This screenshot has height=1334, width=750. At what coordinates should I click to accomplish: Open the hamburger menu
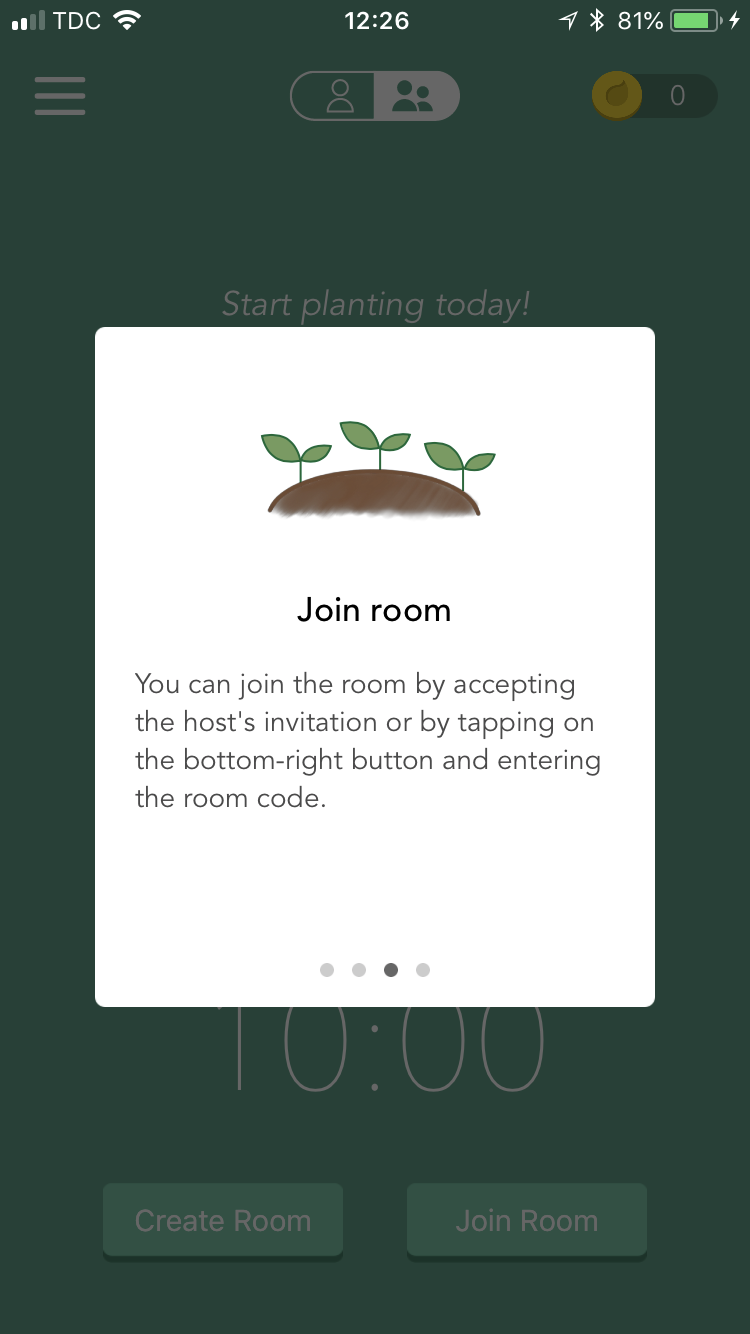click(x=60, y=97)
